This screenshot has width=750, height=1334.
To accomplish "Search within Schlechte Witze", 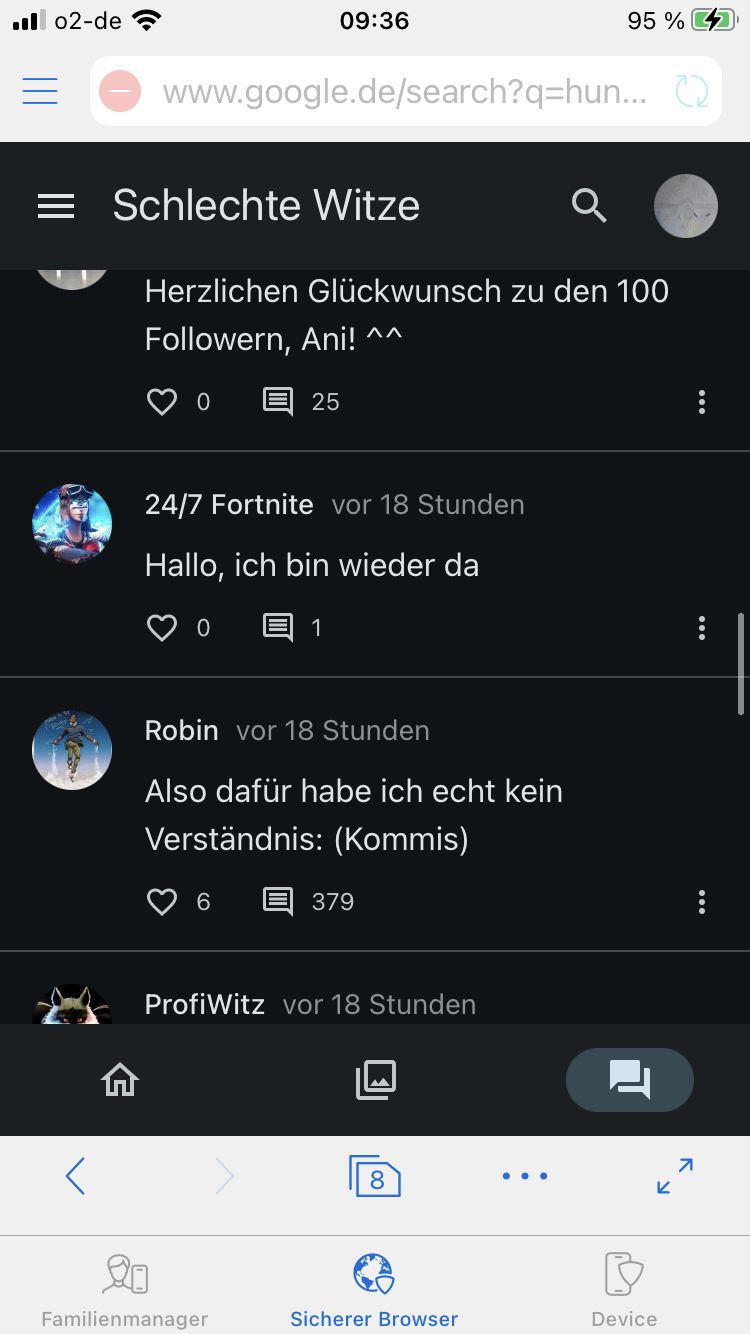I will tap(589, 206).
